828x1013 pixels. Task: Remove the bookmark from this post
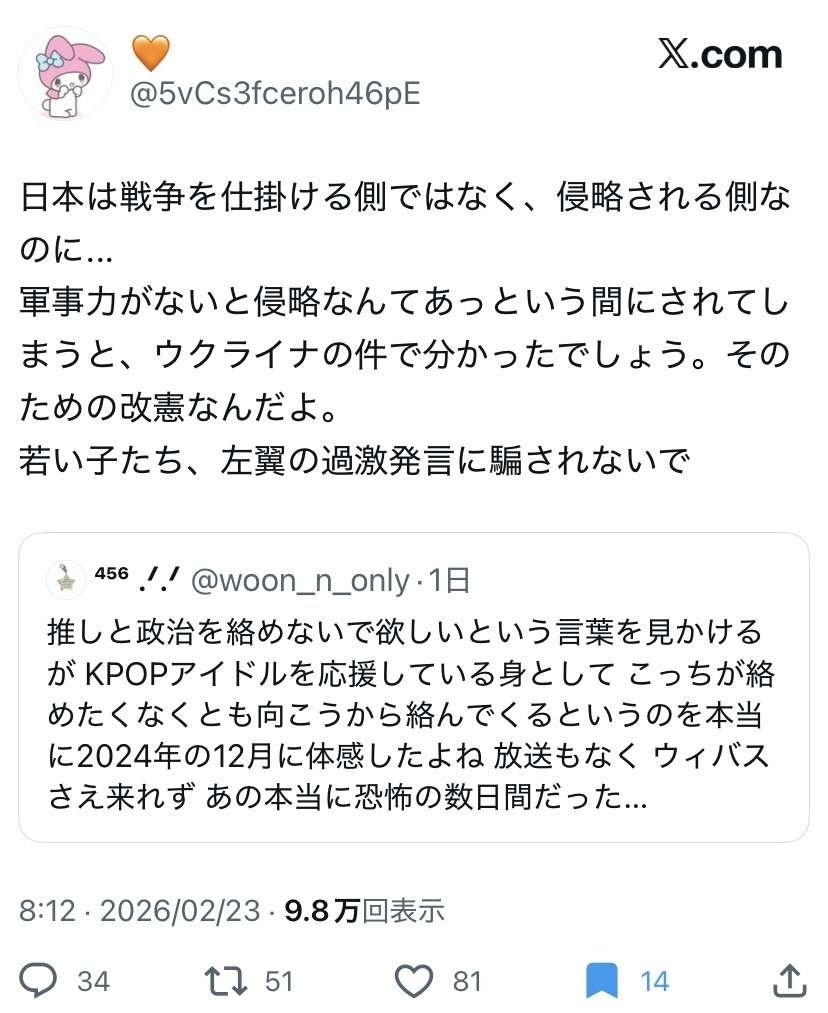click(601, 980)
